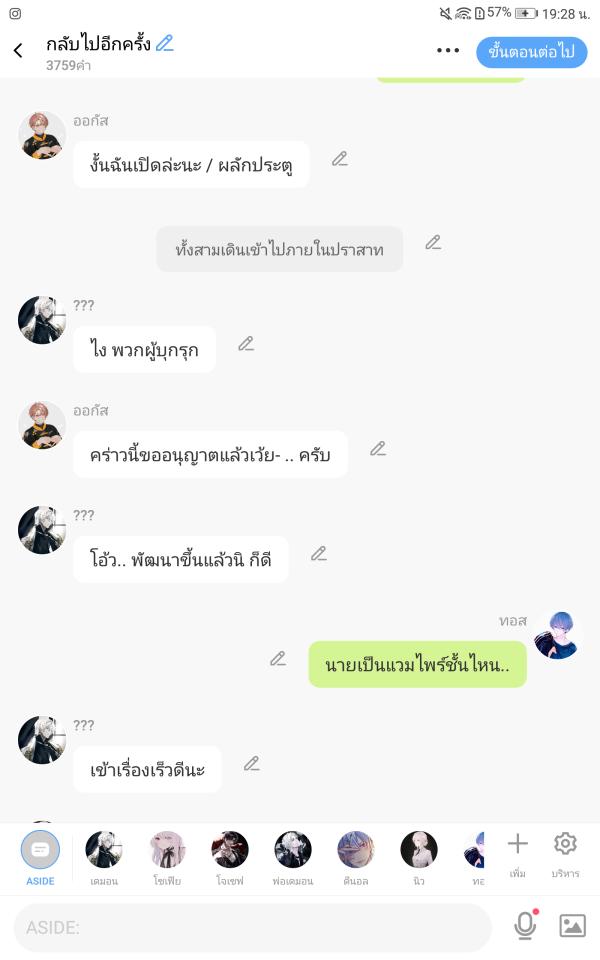Select the character พ่อเดมอน
600x960 pixels.
[293, 856]
